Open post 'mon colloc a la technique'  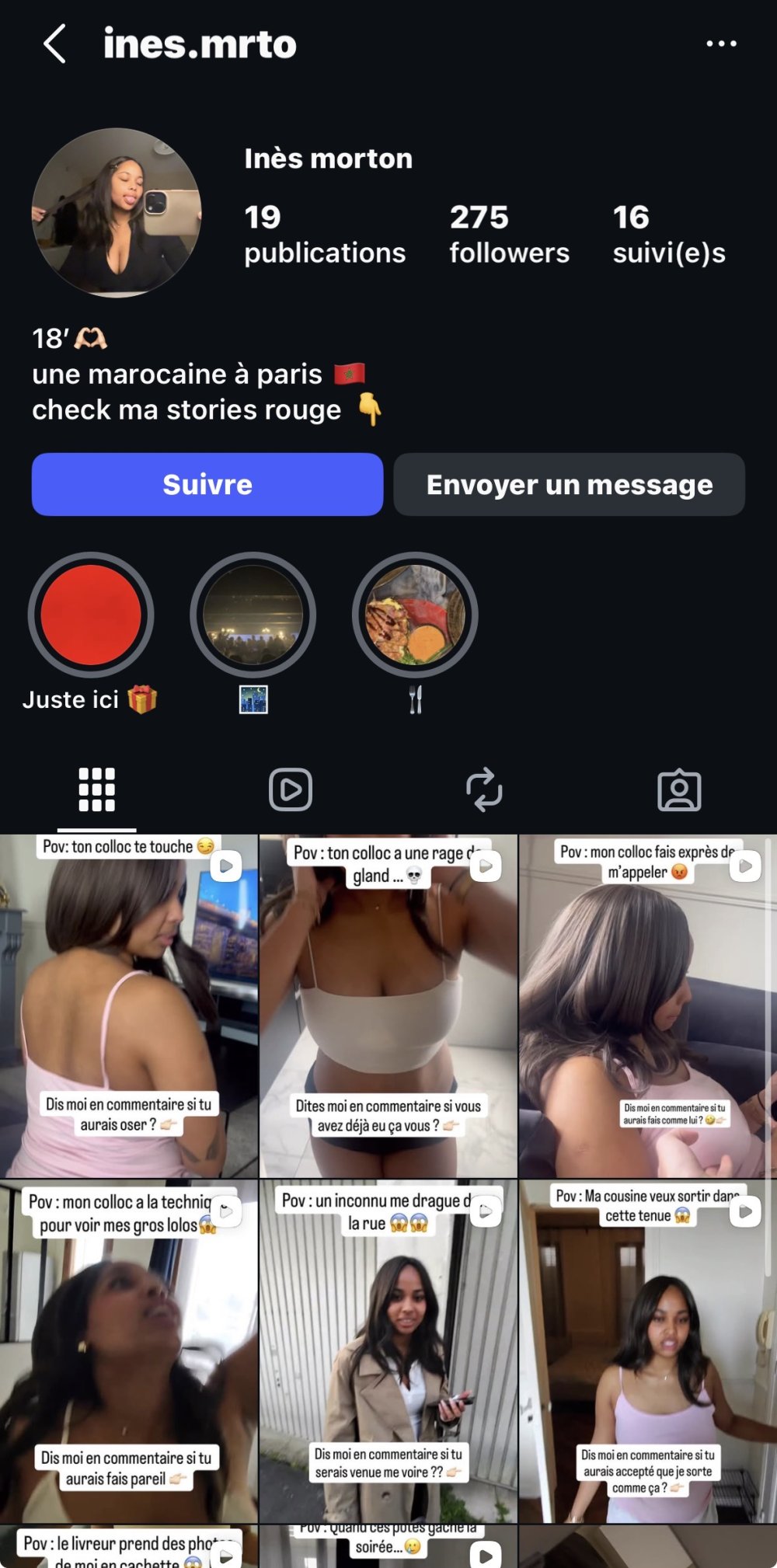pos(128,1352)
